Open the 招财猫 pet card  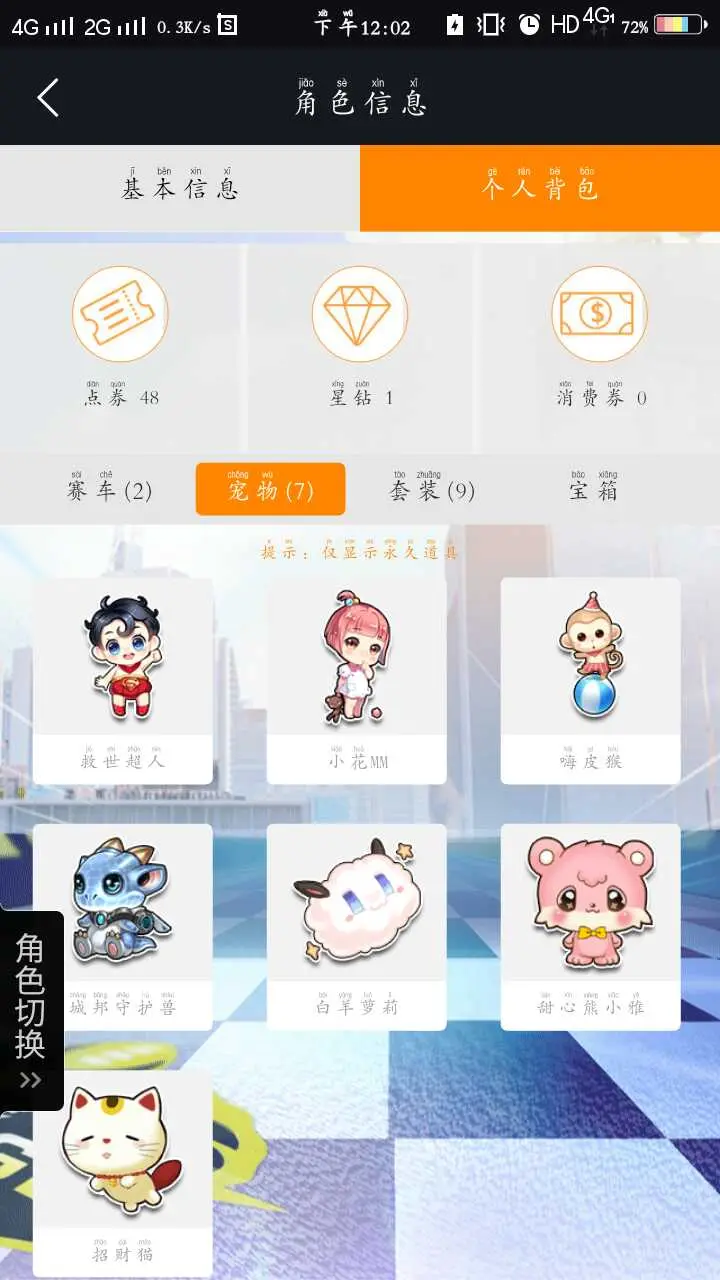pos(123,1172)
